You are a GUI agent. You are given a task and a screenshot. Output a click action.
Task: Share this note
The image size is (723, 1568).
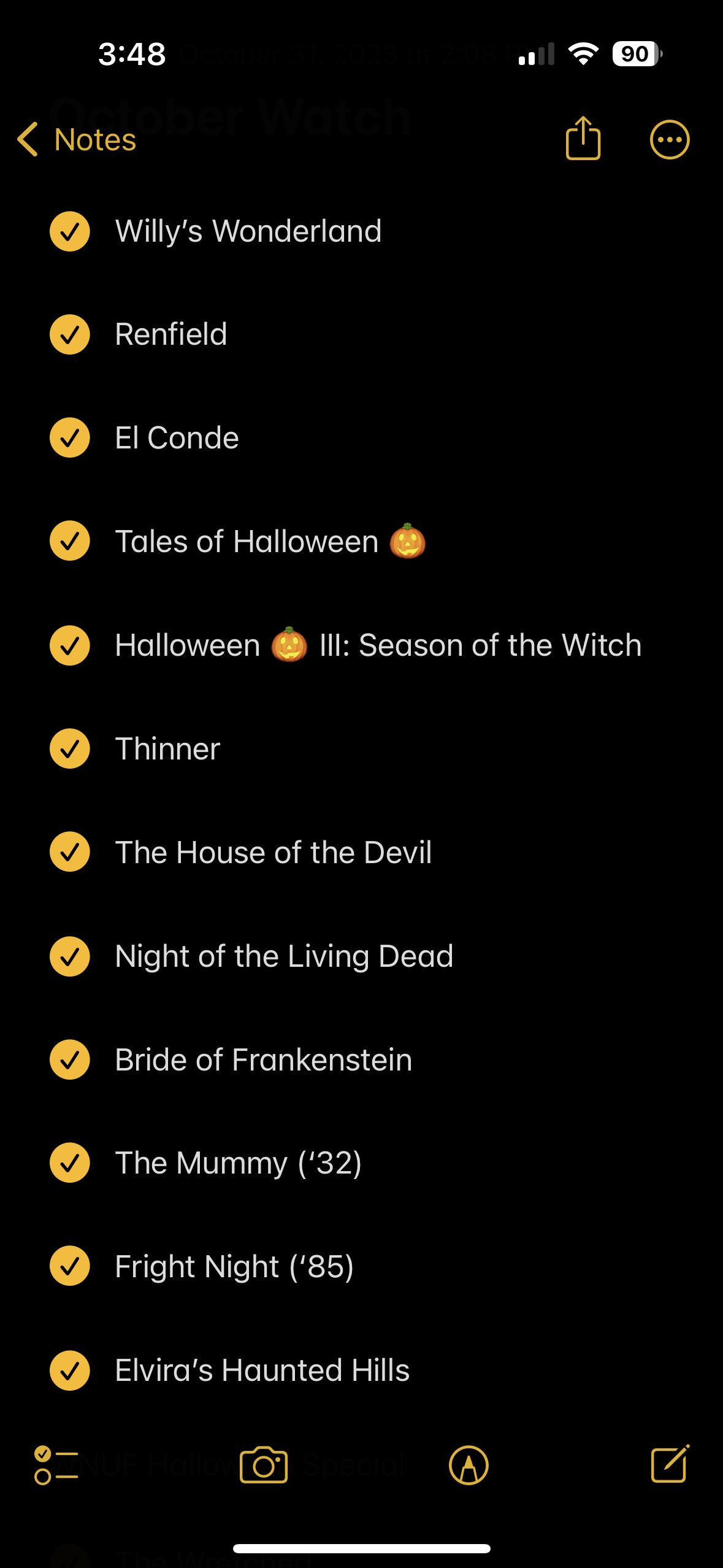tap(583, 139)
